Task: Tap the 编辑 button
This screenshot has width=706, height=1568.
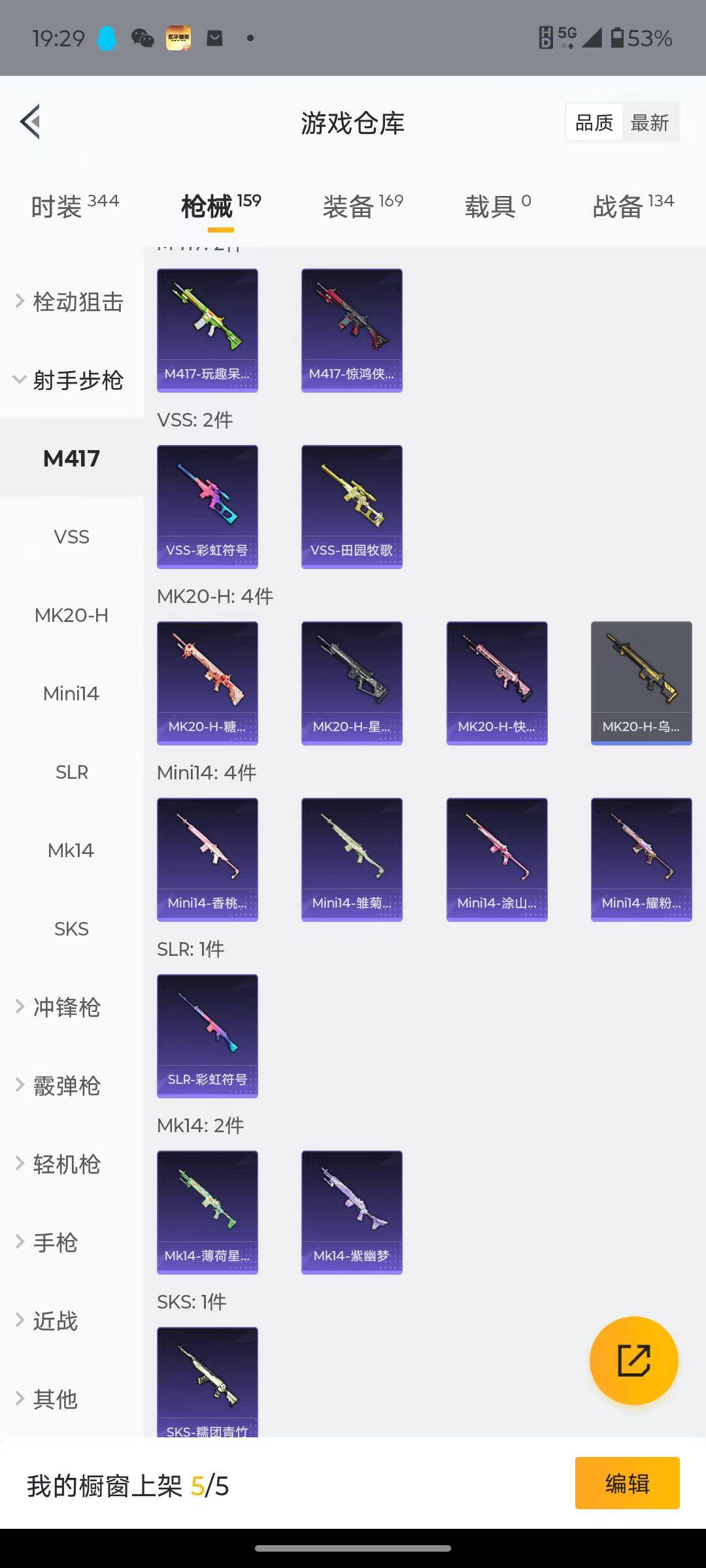Action: [627, 1483]
